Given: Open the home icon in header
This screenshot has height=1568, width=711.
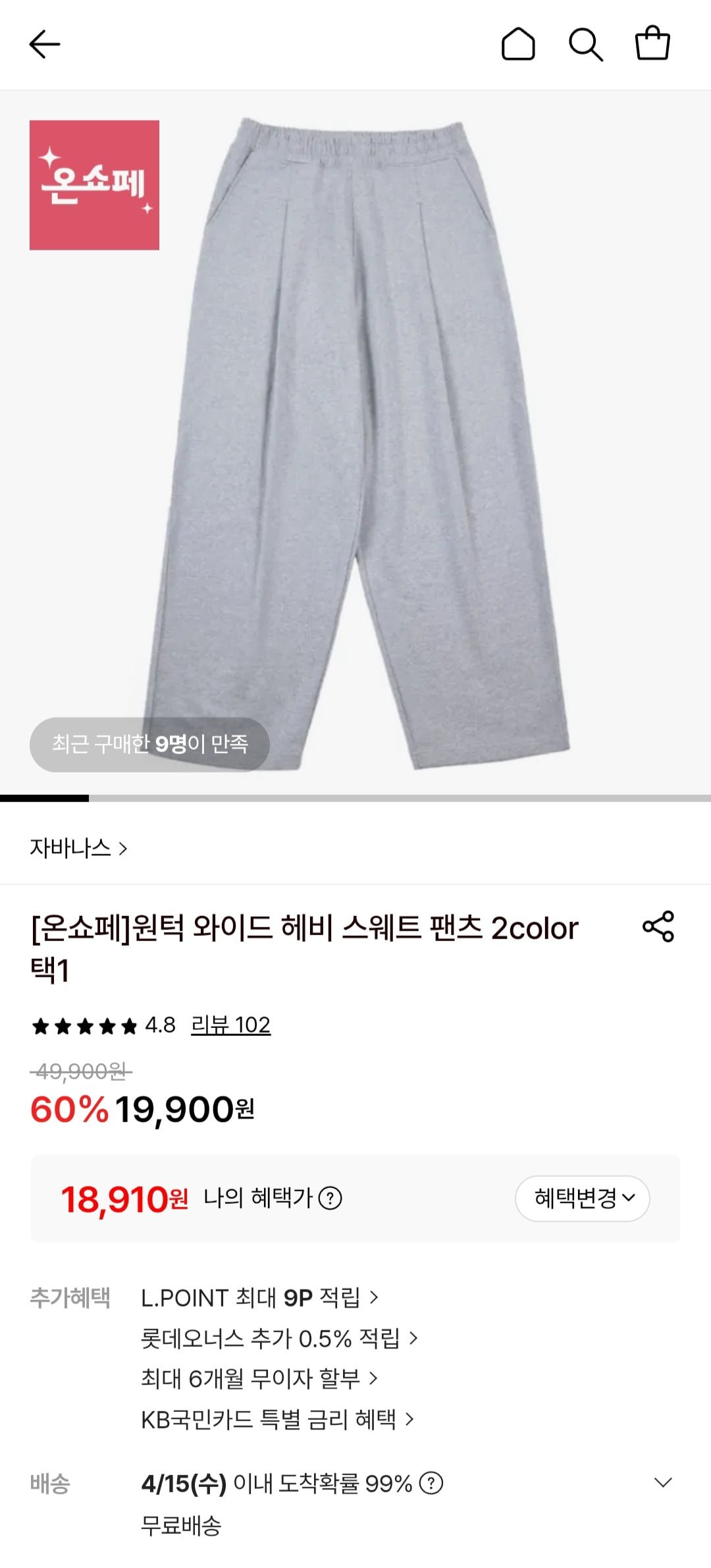Looking at the screenshot, I should click(x=518, y=45).
